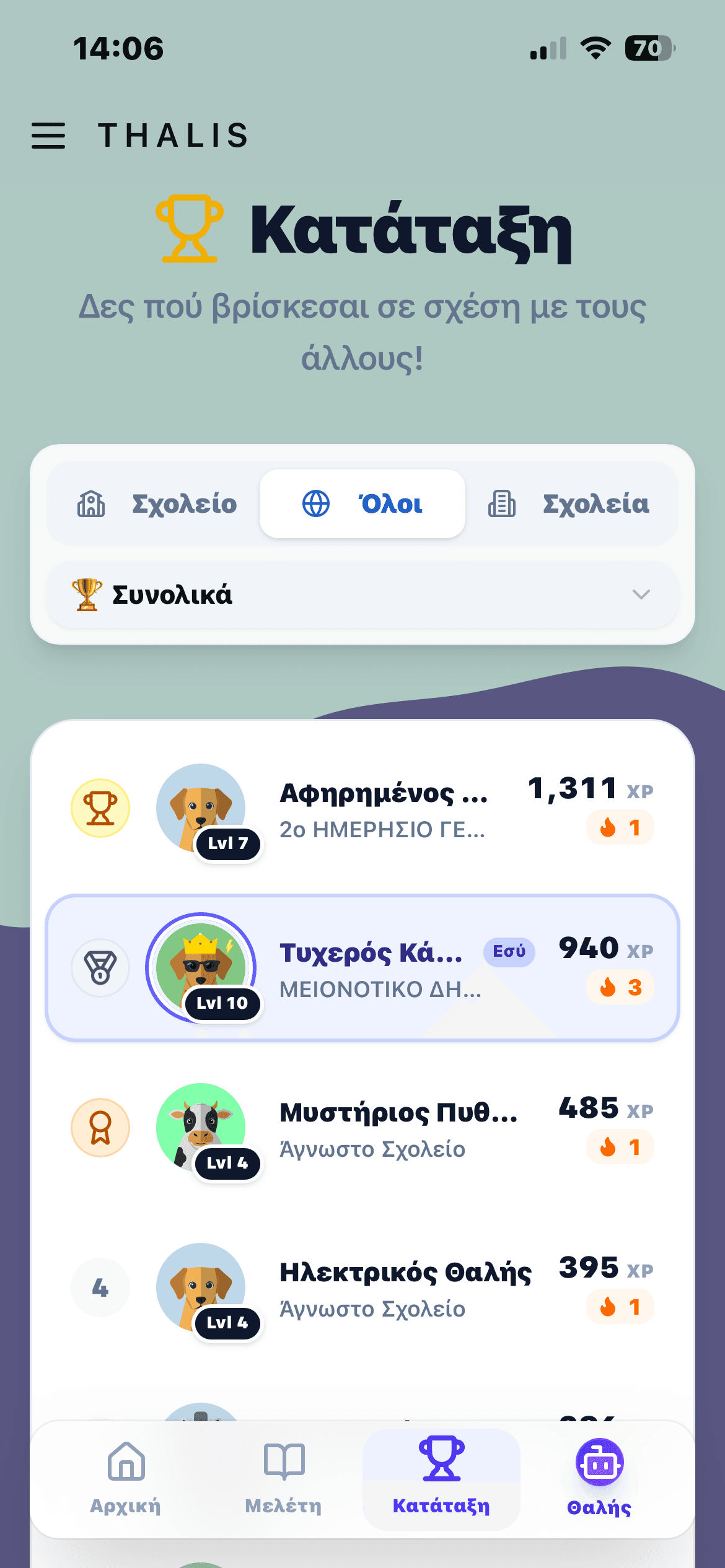Select the silver medal icon on your row
The width and height of the screenshot is (725, 1568).
pos(100,967)
